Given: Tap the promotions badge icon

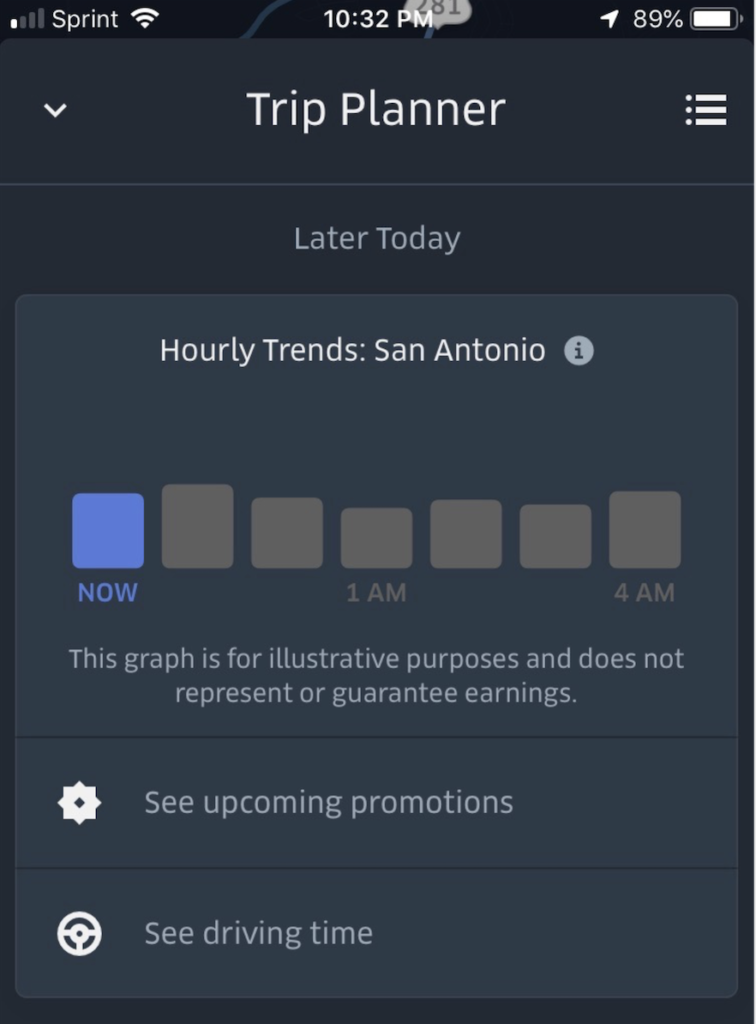Looking at the screenshot, I should point(80,802).
